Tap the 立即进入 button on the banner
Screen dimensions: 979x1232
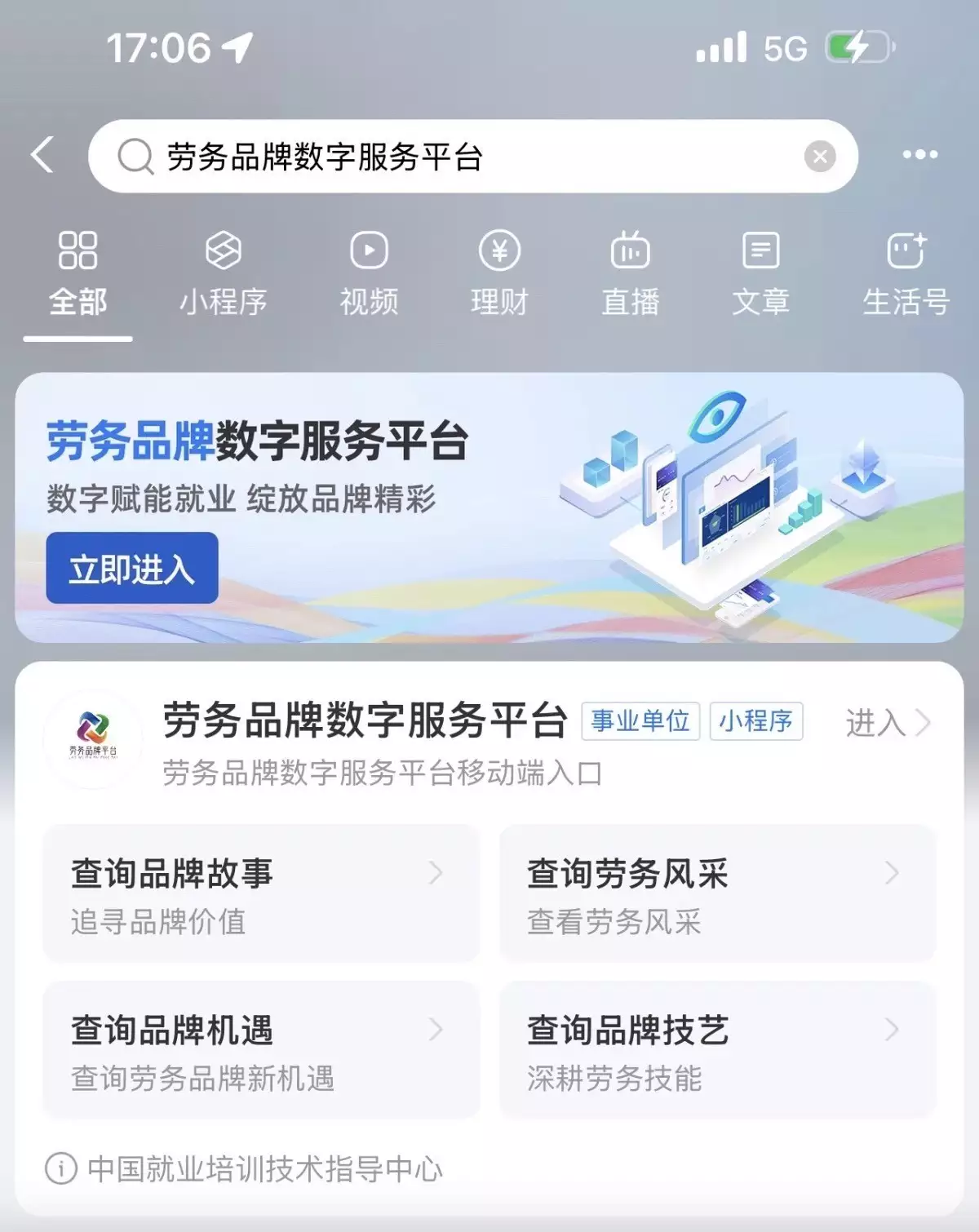click(x=132, y=569)
